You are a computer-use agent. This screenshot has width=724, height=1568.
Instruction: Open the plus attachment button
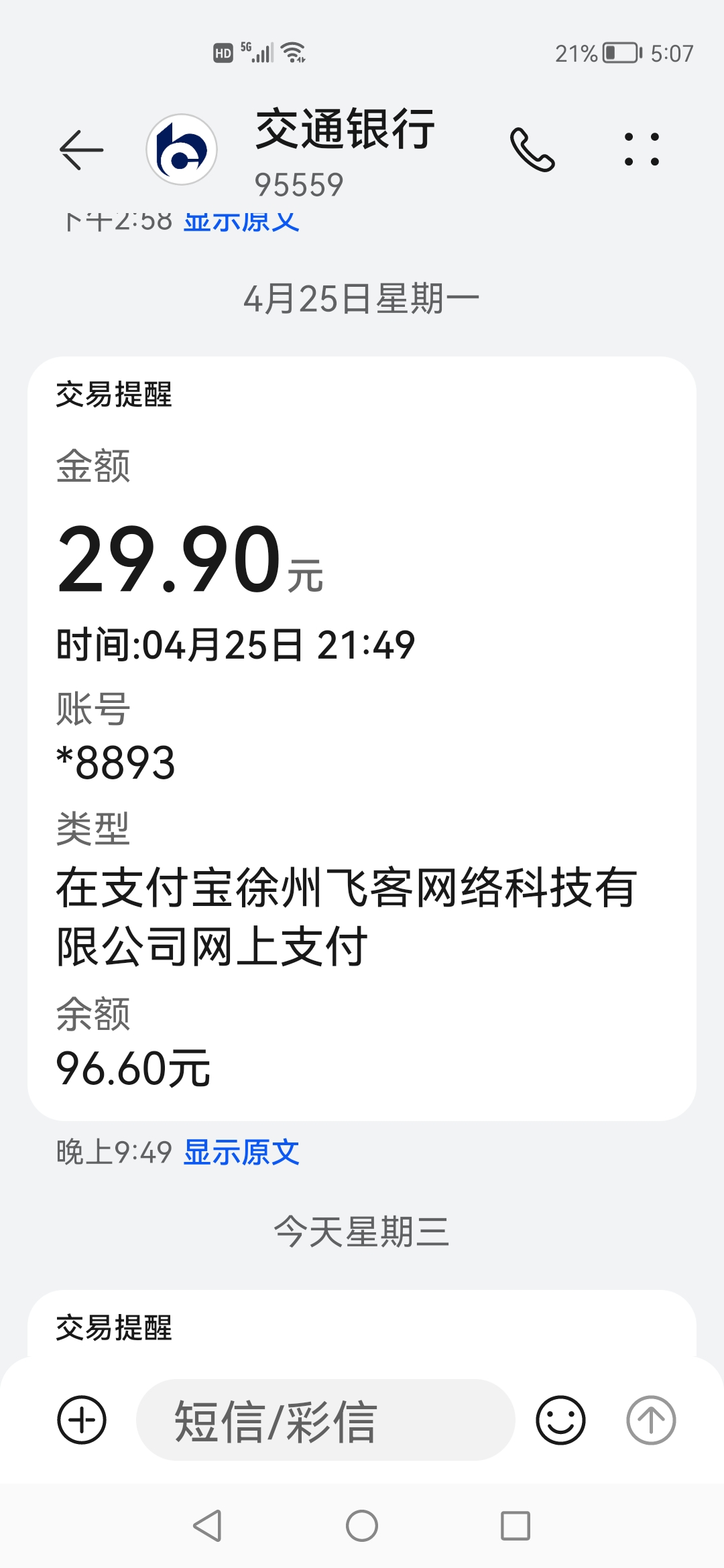pyautogui.click(x=82, y=1419)
